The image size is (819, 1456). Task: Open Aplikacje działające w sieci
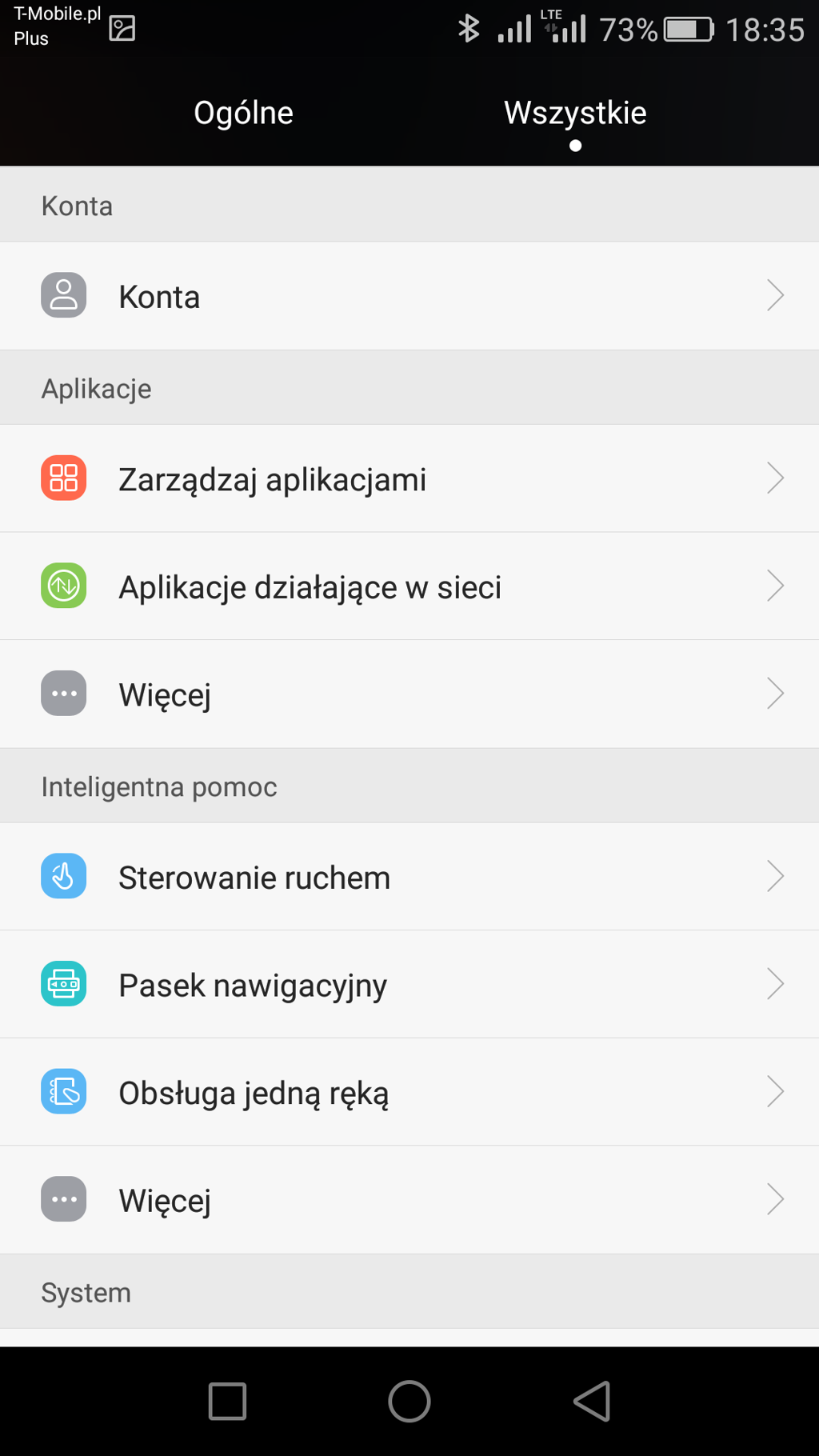pos(409,586)
